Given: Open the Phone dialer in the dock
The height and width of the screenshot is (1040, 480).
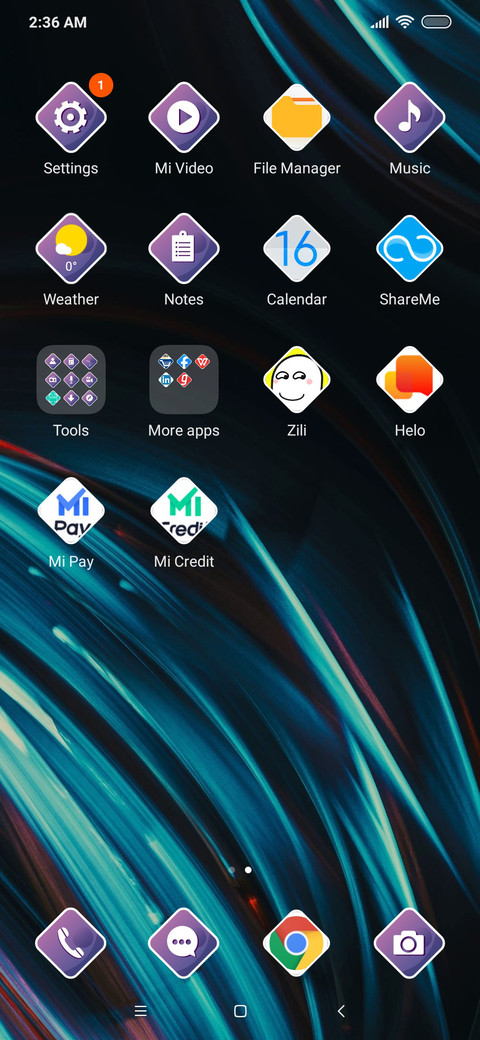Looking at the screenshot, I should [x=71, y=942].
